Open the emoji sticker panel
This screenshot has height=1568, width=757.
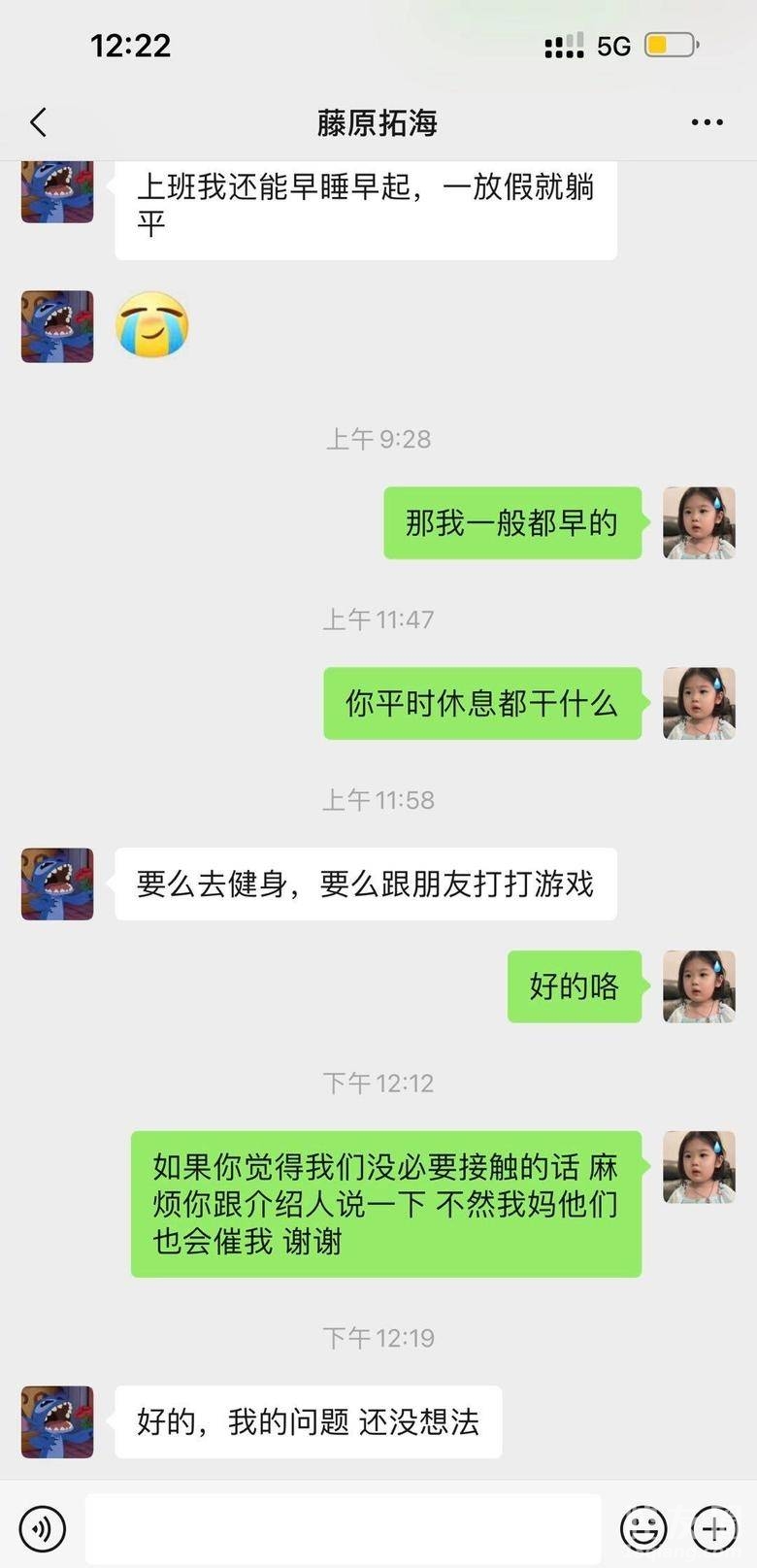pos(643,1529)
